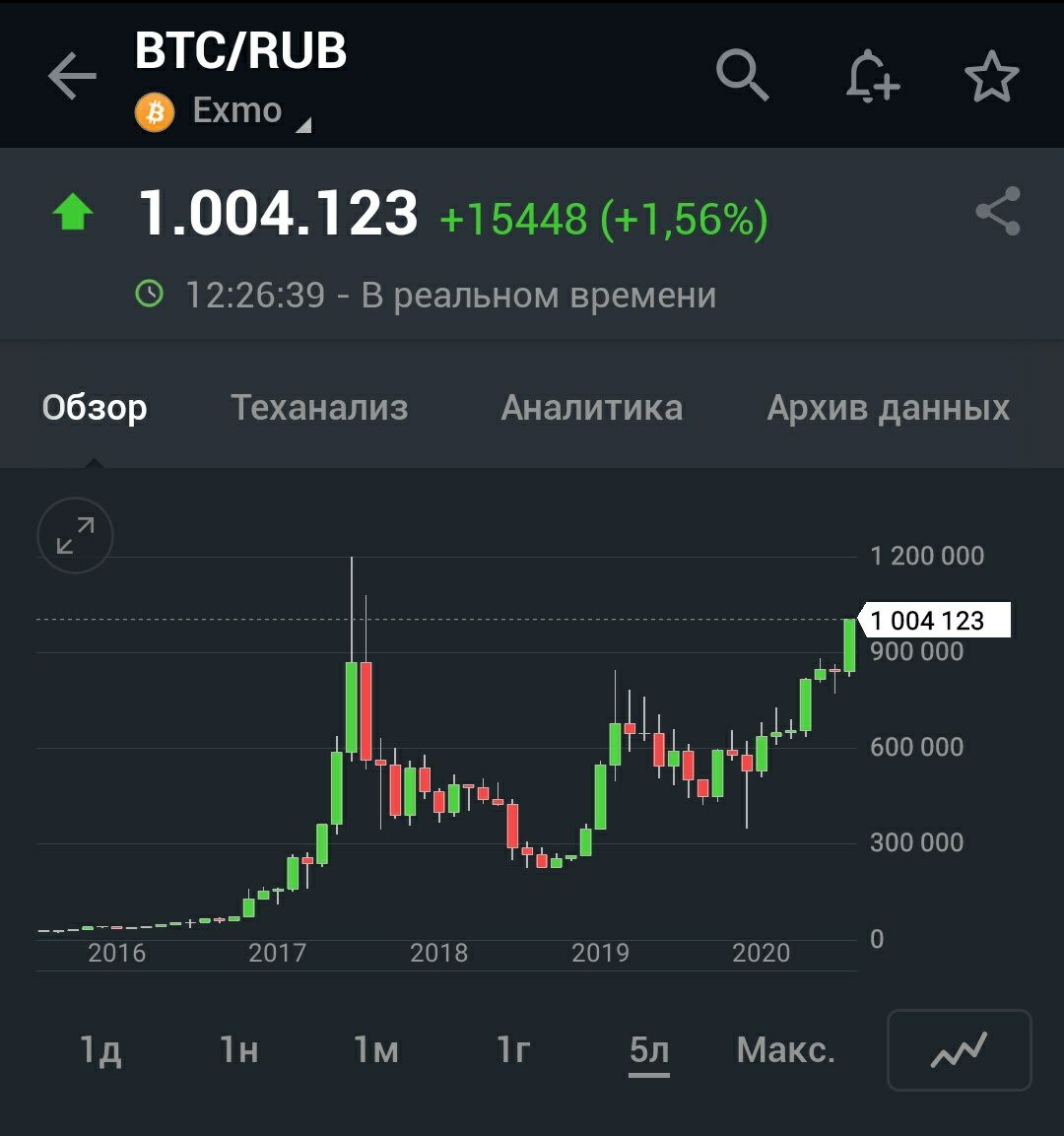Set chart range to 1д
Image resolution: width=1064 pixels, height=1136 pixels.
click(x=100, y=1050)
